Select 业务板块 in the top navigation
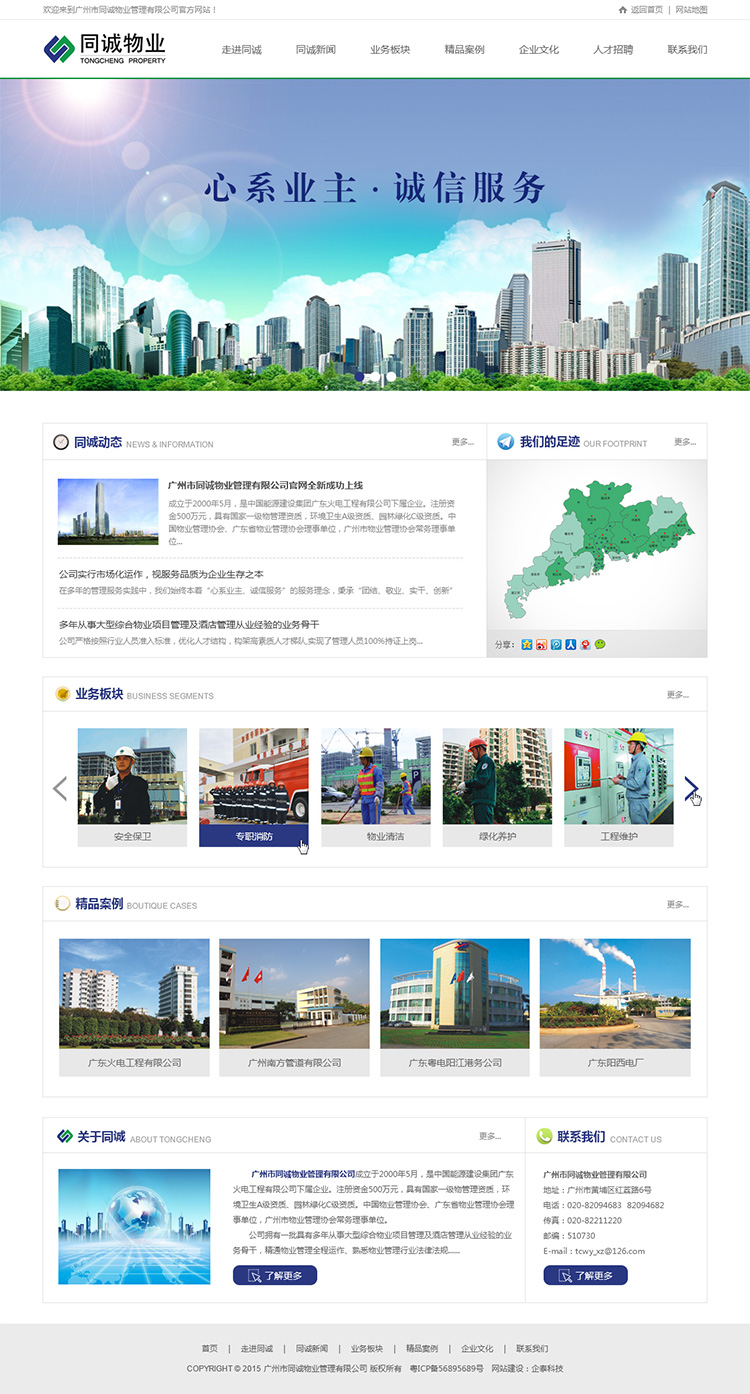 click(390, 49)
